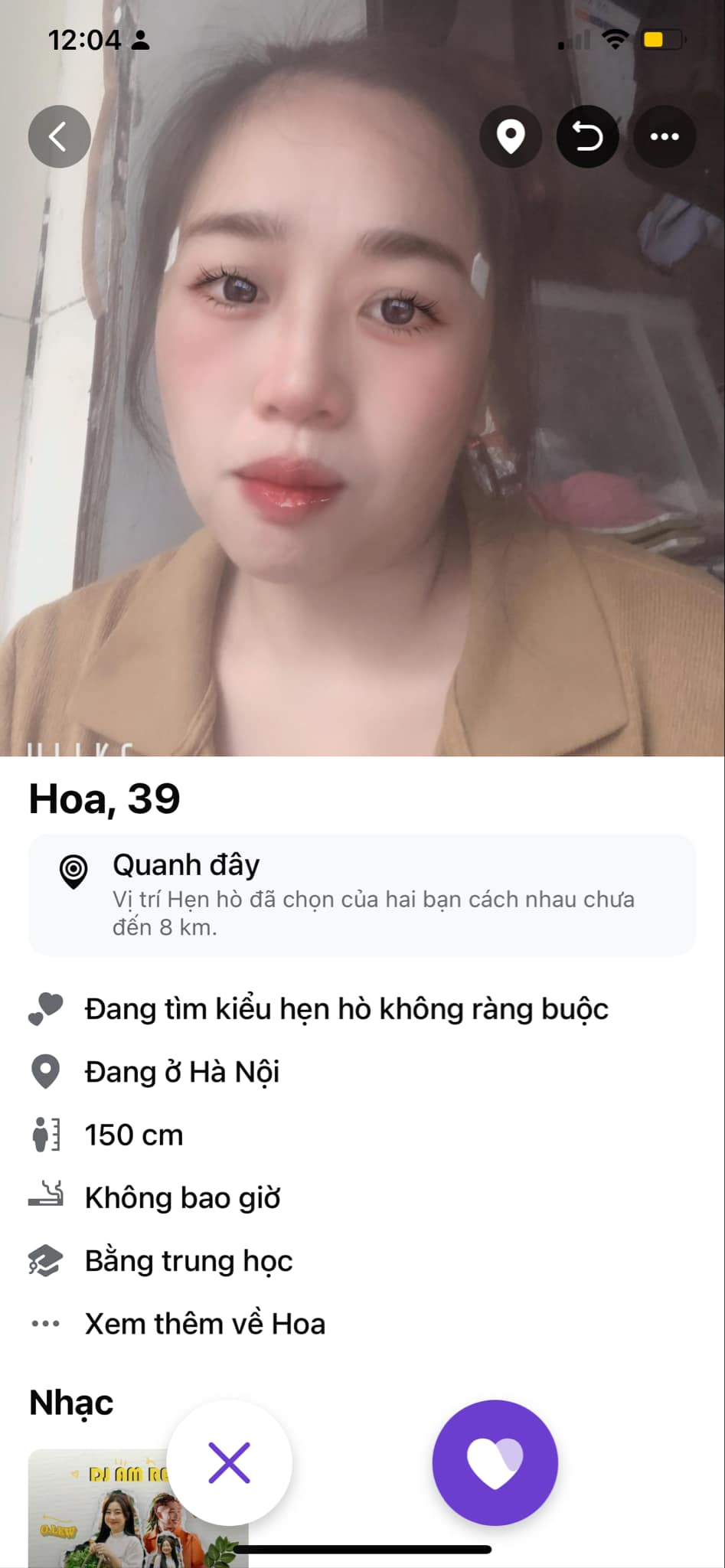The width and height of the screenshot is (725, 1568).
Task: Like Hoa with the purple heart button
Action: click(495, 1462)
